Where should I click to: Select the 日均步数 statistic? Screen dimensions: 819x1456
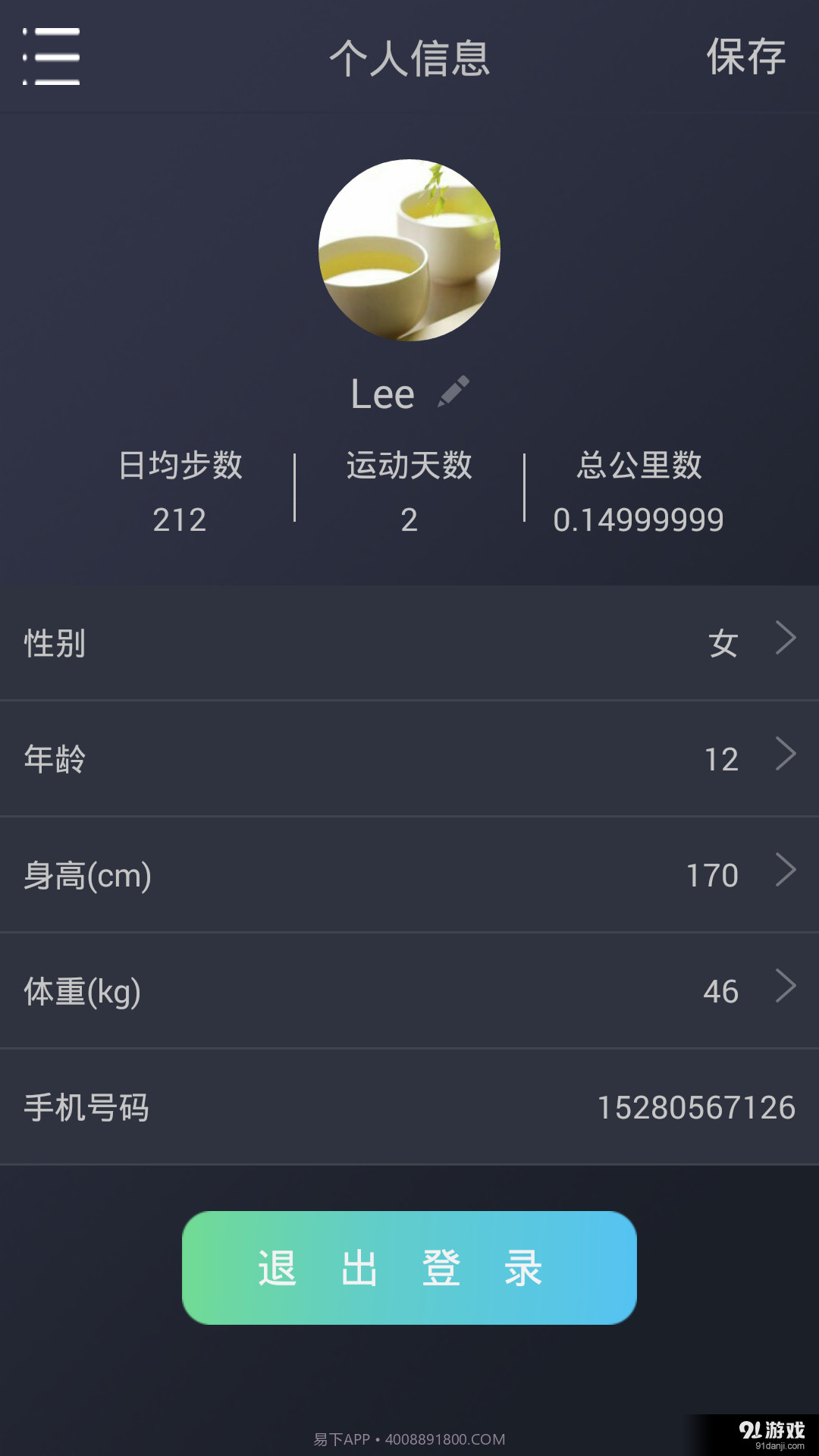(x=179, y=468)
